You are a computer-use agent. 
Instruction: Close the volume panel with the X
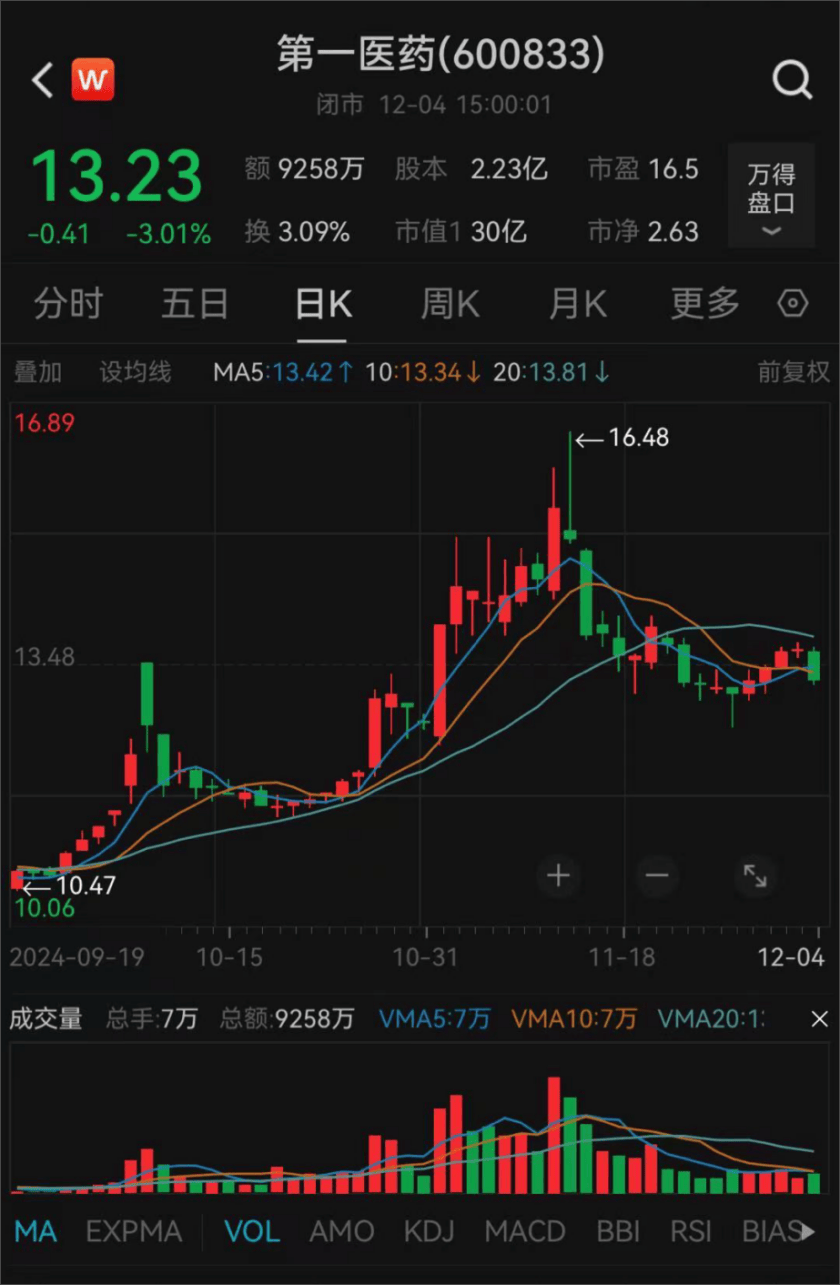coord(819,1019)
